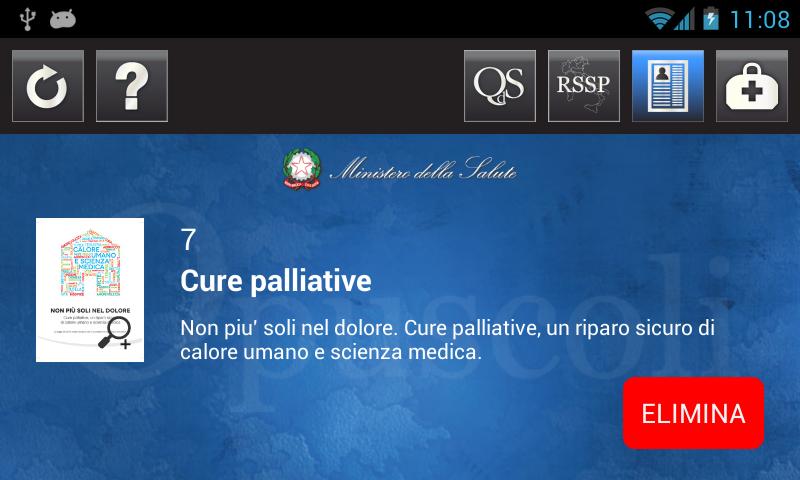Delete the booklet with the ELIMINA button
This screenshot has width=800, height=480.
tap(693, 413)
